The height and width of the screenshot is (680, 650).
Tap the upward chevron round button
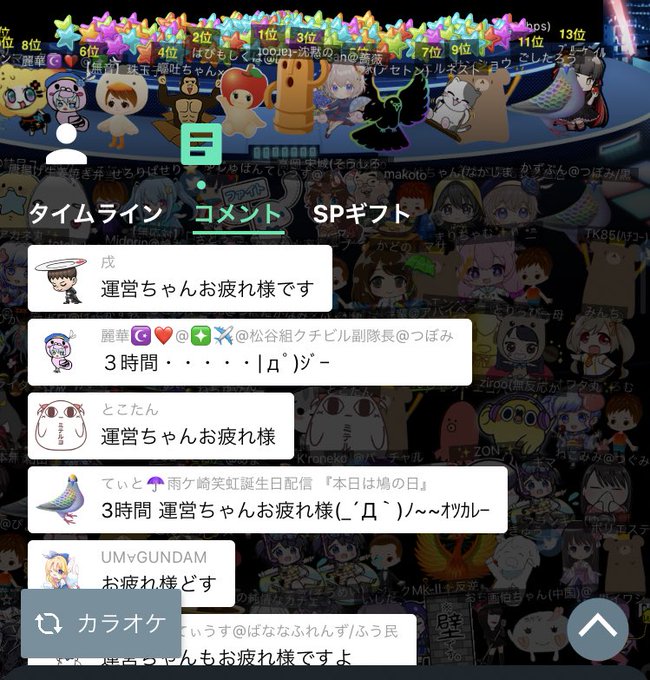click(x=598, y=629)
